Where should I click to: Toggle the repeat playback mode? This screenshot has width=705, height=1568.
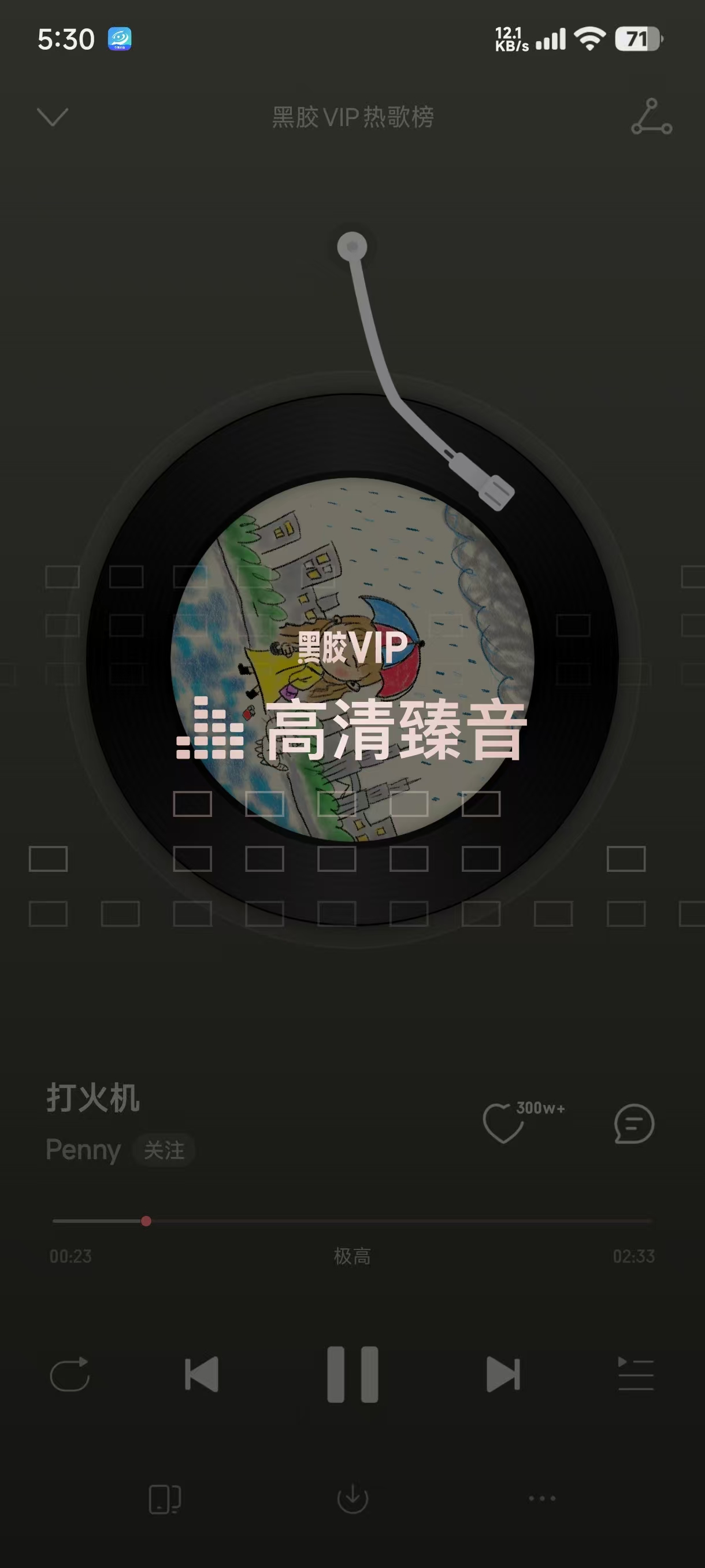pyautogui.click(x=69, y=1374)
